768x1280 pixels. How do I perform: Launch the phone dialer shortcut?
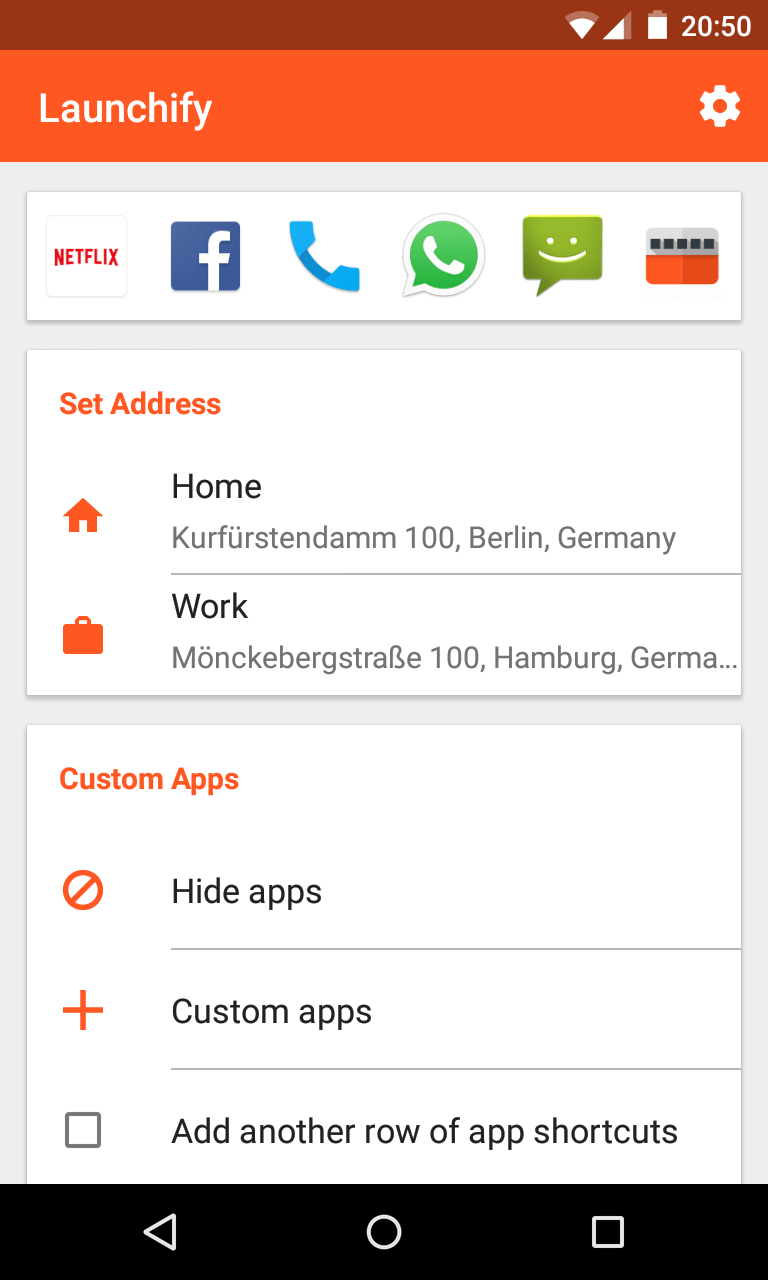tap(324, 257)
